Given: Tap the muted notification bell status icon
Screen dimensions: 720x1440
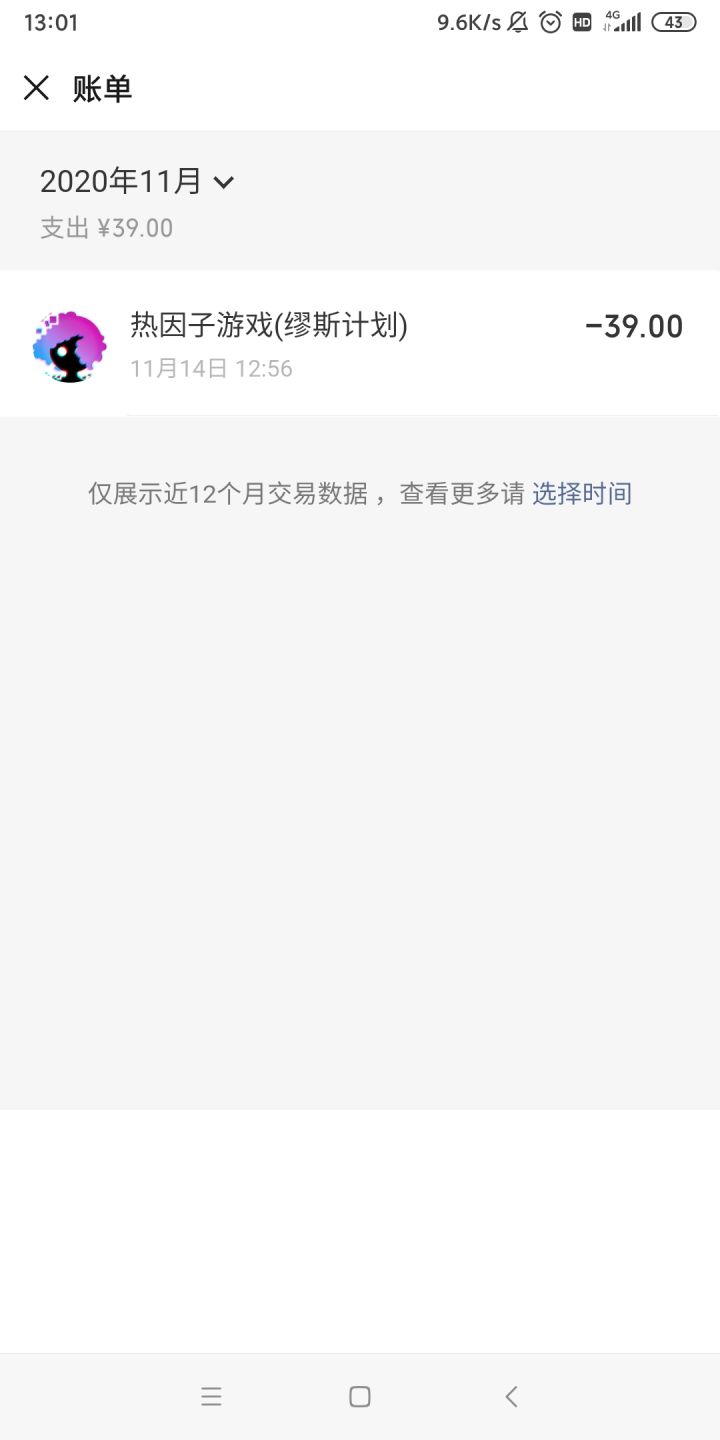Looking at the screenshot, I should tap(516, 22).
